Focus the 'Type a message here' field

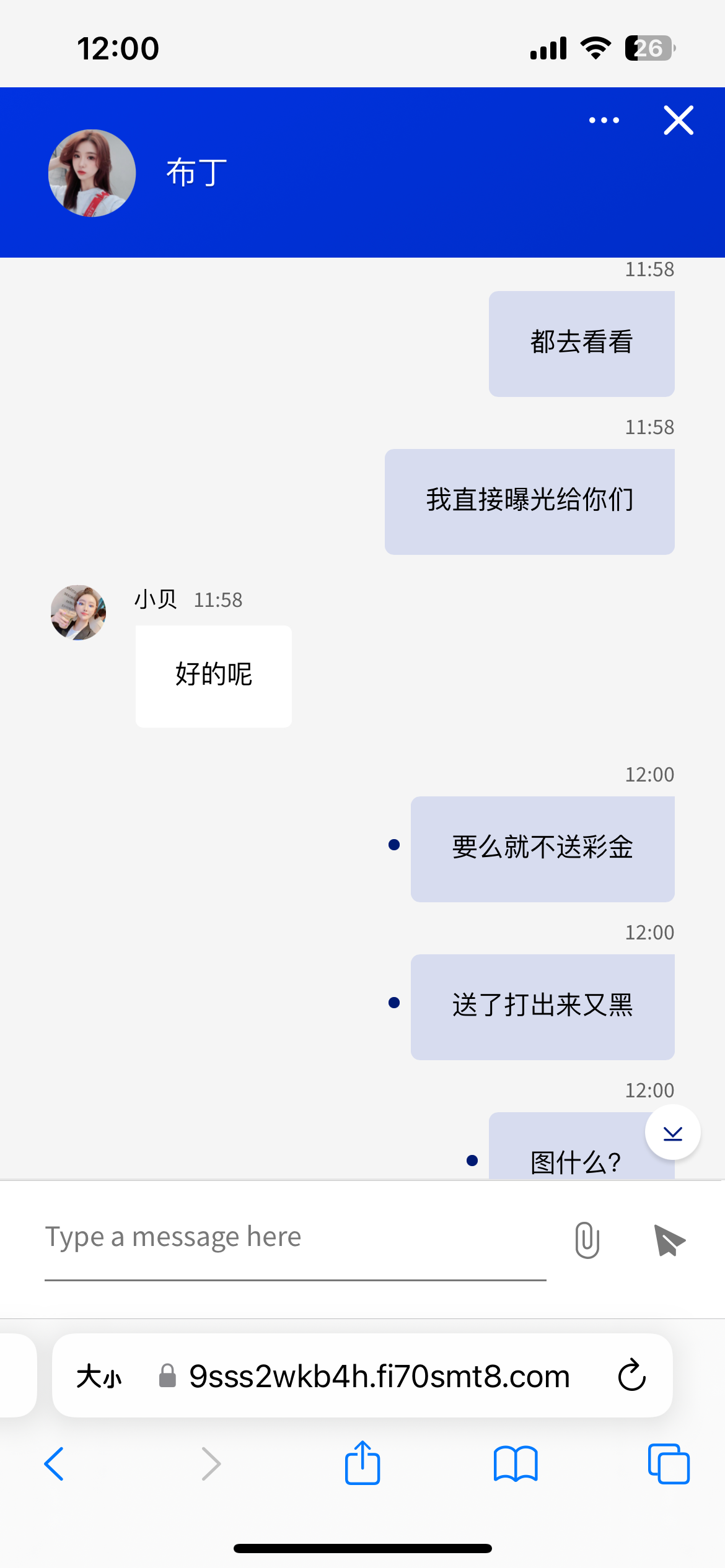tap(295, 1237)
